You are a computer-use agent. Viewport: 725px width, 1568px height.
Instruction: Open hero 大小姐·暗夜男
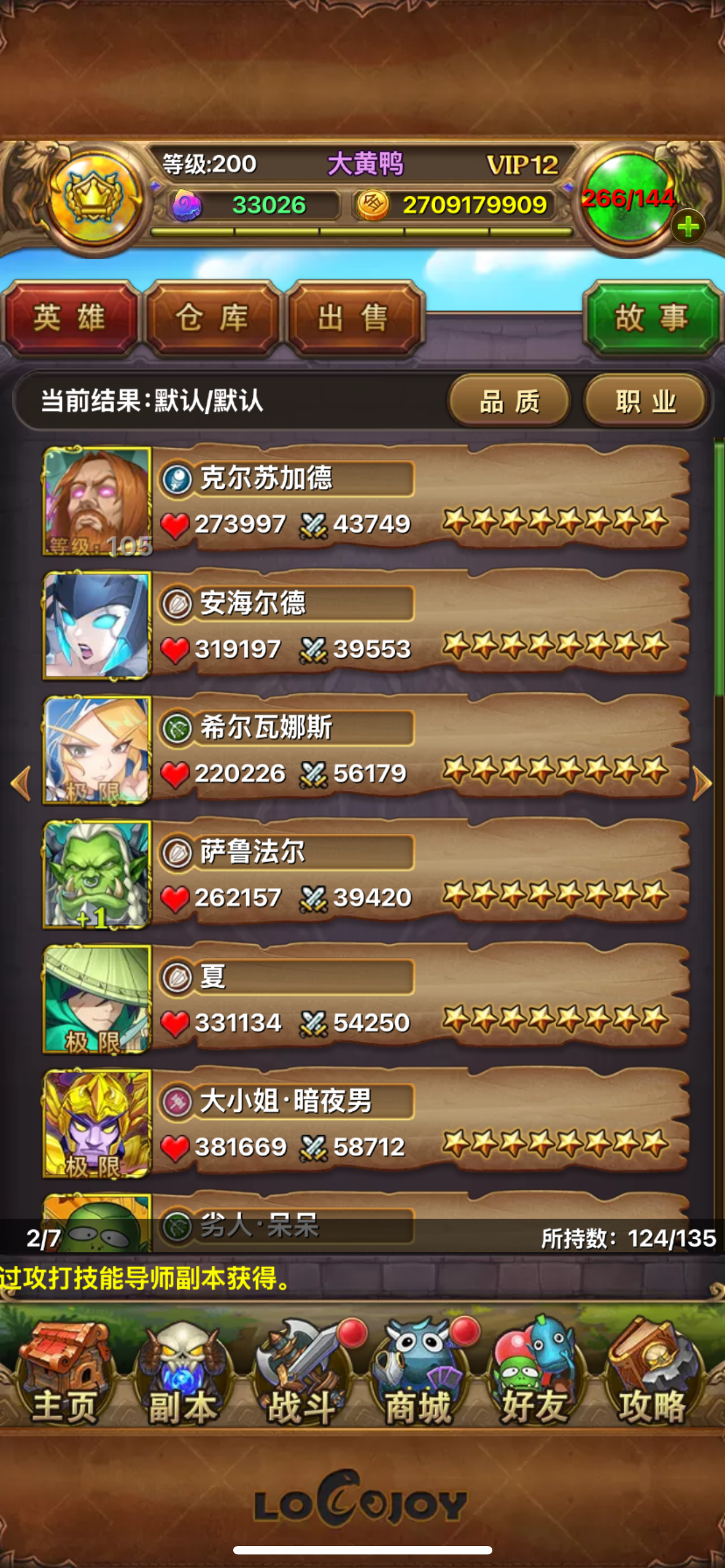click(x=365, y=1124)
